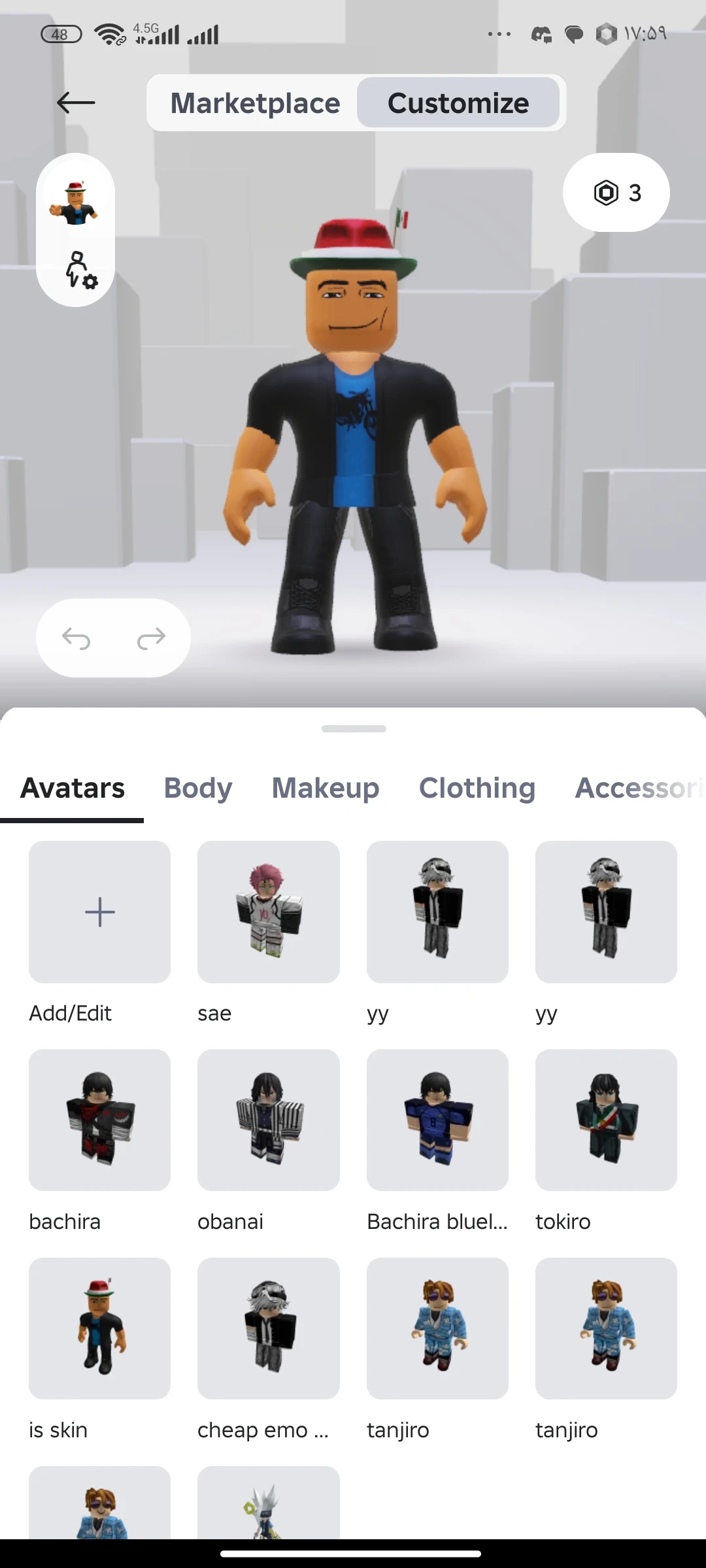Open the Robux balance button
This screenshot has height=1568, width=706.
click(x=616, y=193)
